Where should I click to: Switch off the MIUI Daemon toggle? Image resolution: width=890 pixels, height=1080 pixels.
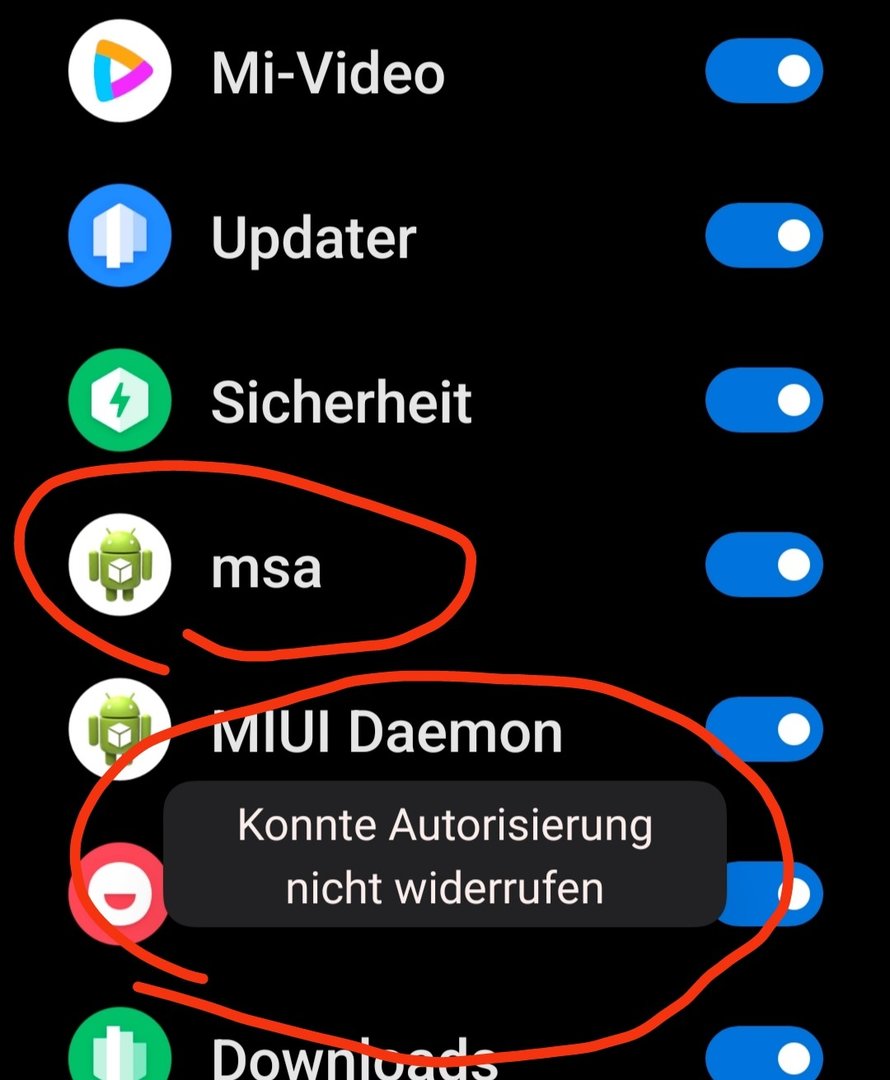tap(764, 730)
